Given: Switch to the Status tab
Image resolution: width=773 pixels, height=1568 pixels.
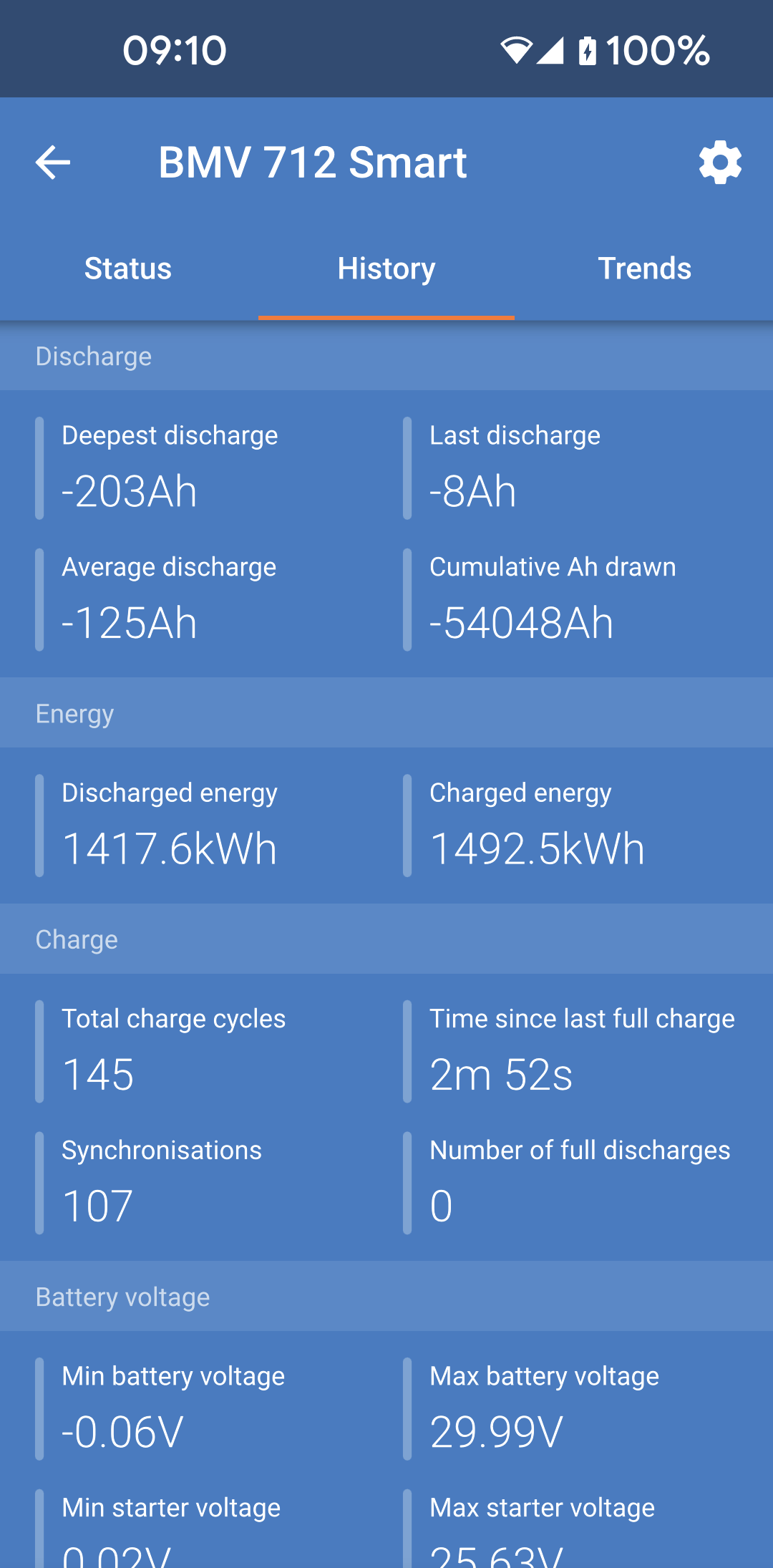Looking at the screenshot, I should pyautogui.click(x=128, y=269).
